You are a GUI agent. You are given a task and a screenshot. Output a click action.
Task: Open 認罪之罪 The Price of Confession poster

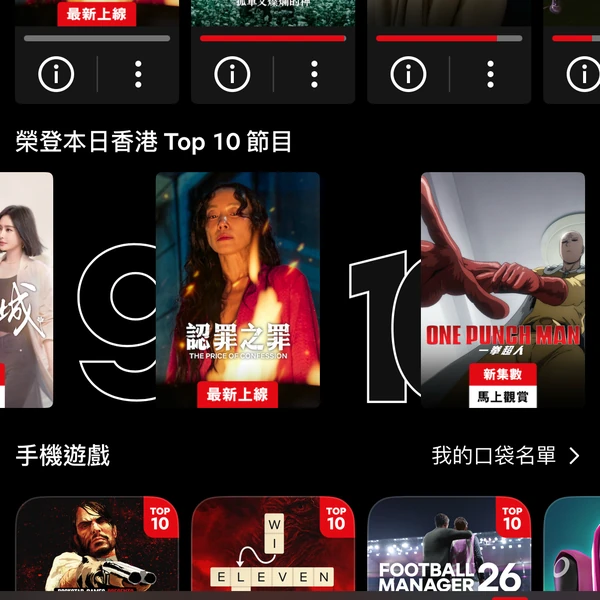pos(238,290)
